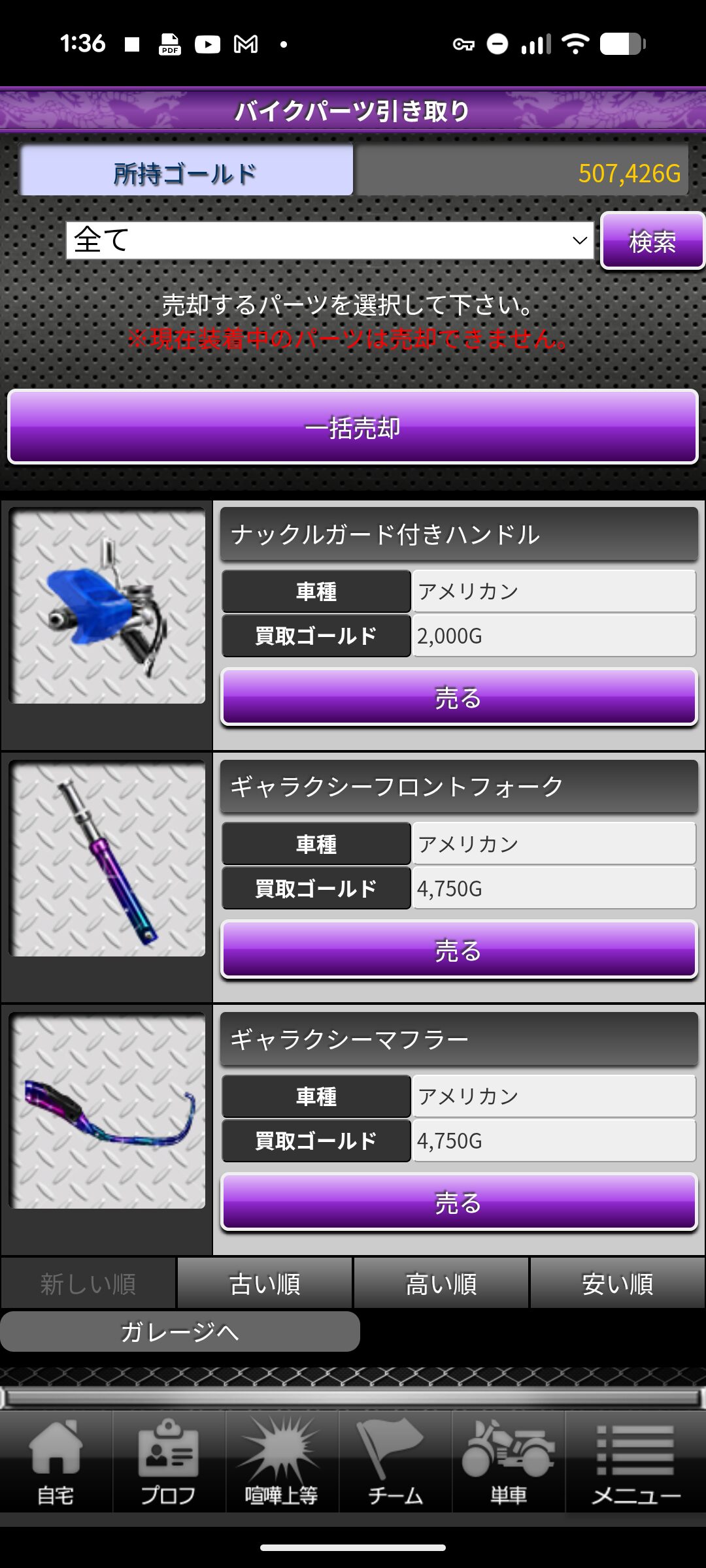Go back to garage via ガレージへ
The height and width of the screenshot is (1568, 706).
pos(180,1331)
